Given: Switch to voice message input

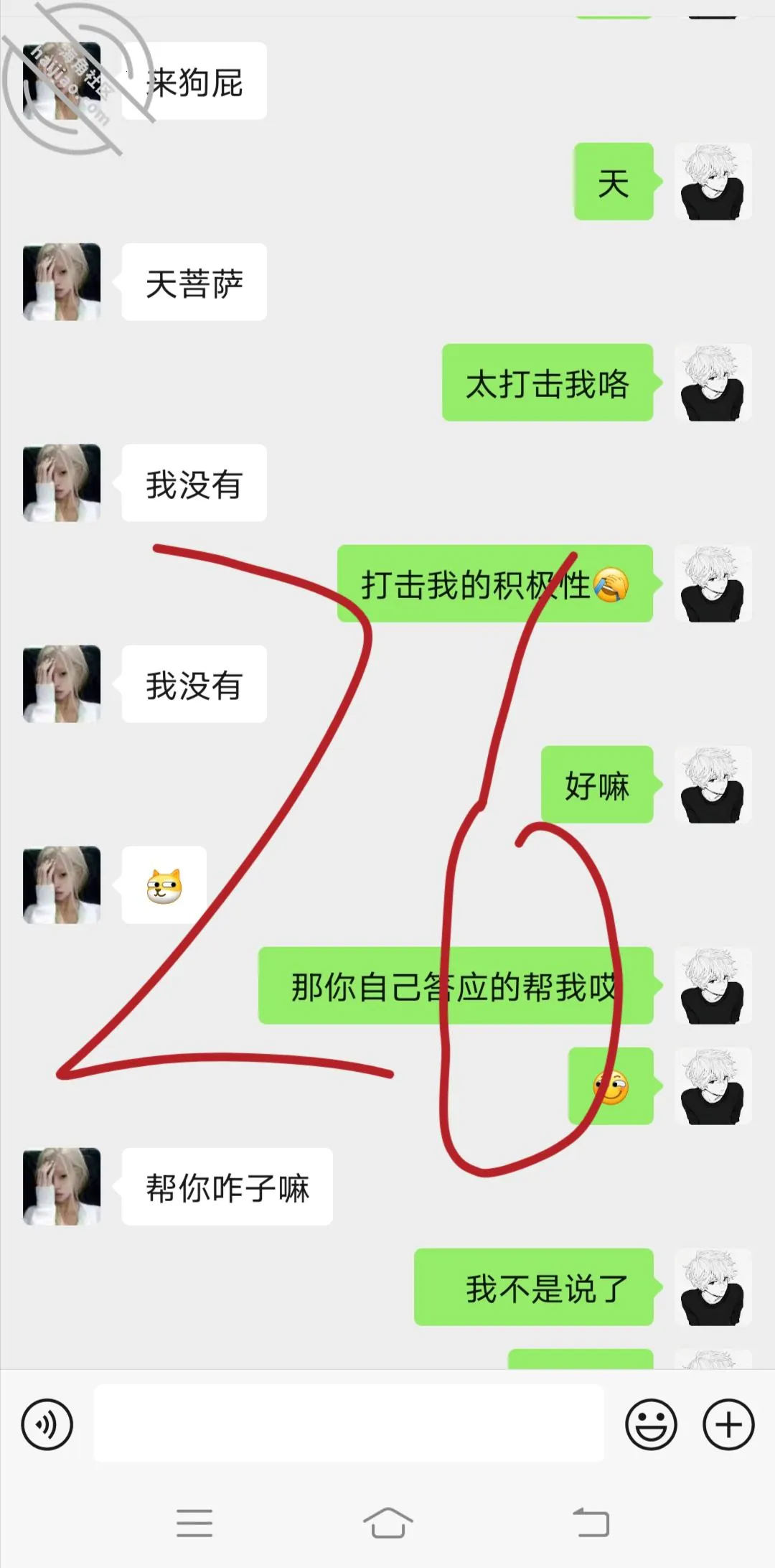Looking at the screenshot, I should (47, 1424).
